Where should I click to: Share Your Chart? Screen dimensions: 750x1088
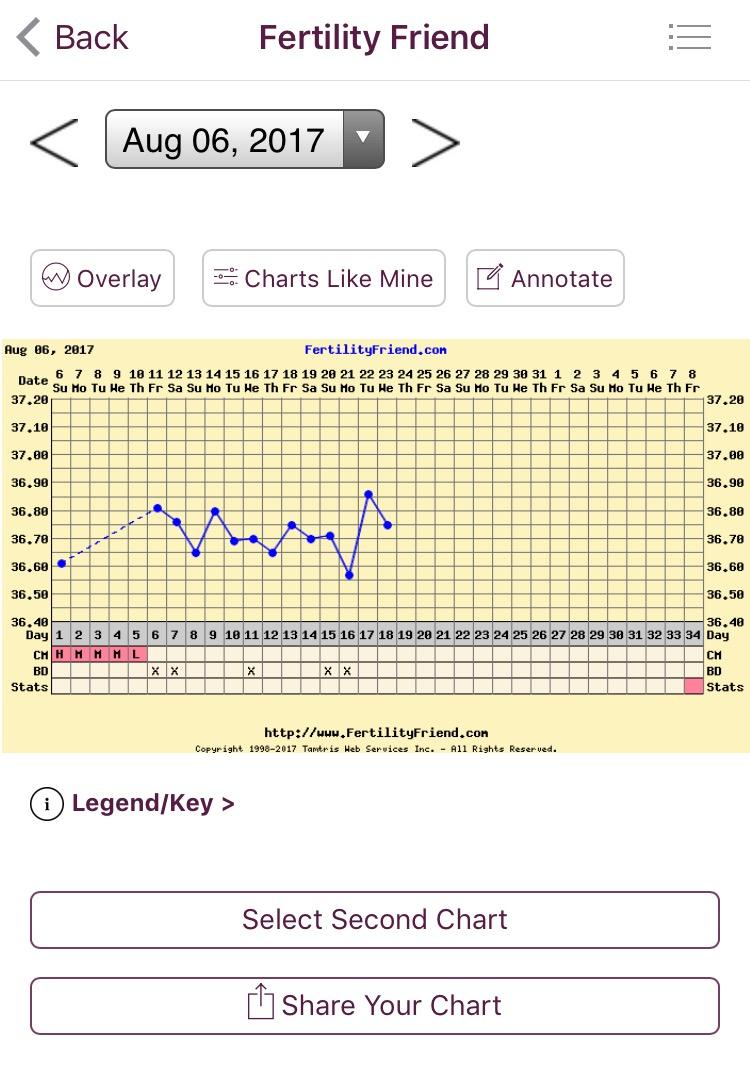(375, 1006)
